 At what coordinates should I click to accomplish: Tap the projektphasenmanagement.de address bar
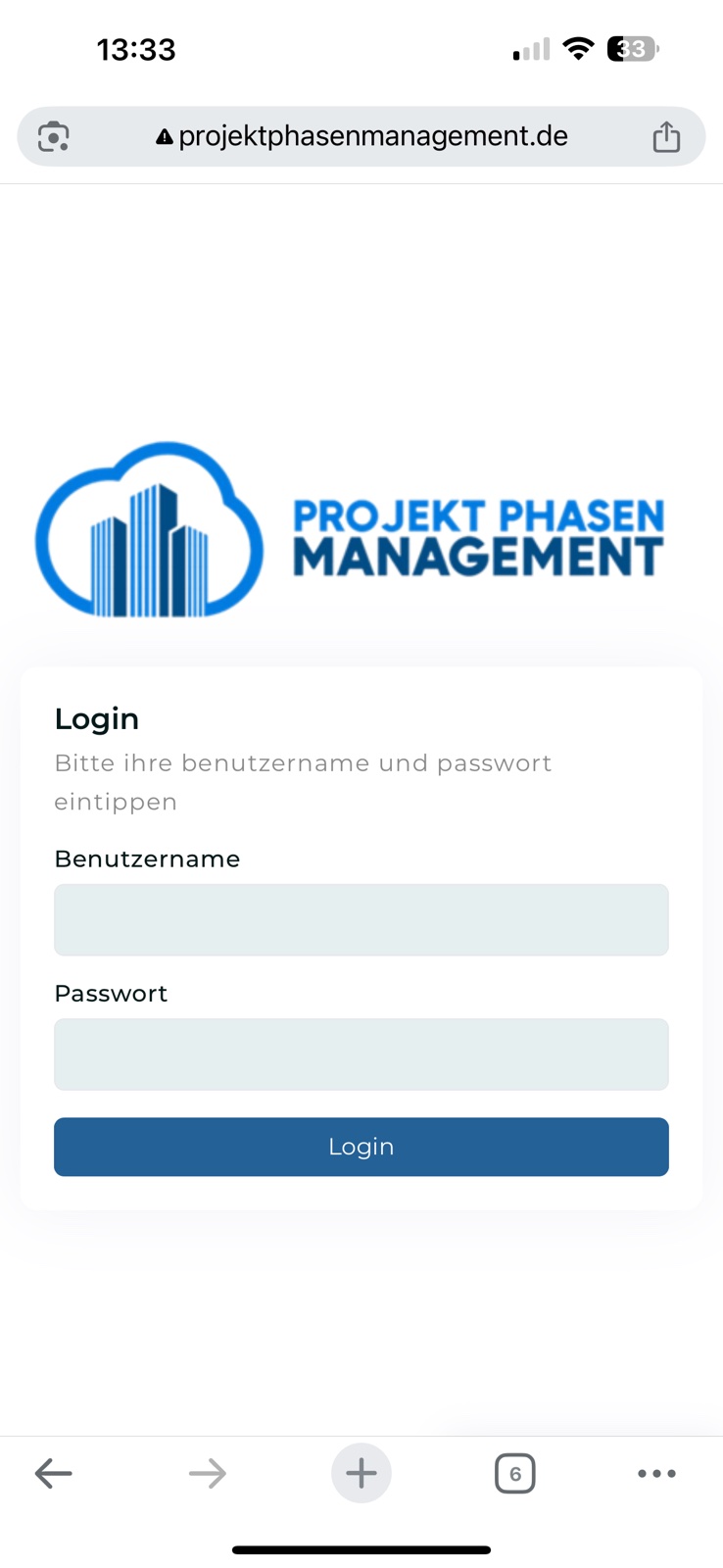tap(361, 136)
